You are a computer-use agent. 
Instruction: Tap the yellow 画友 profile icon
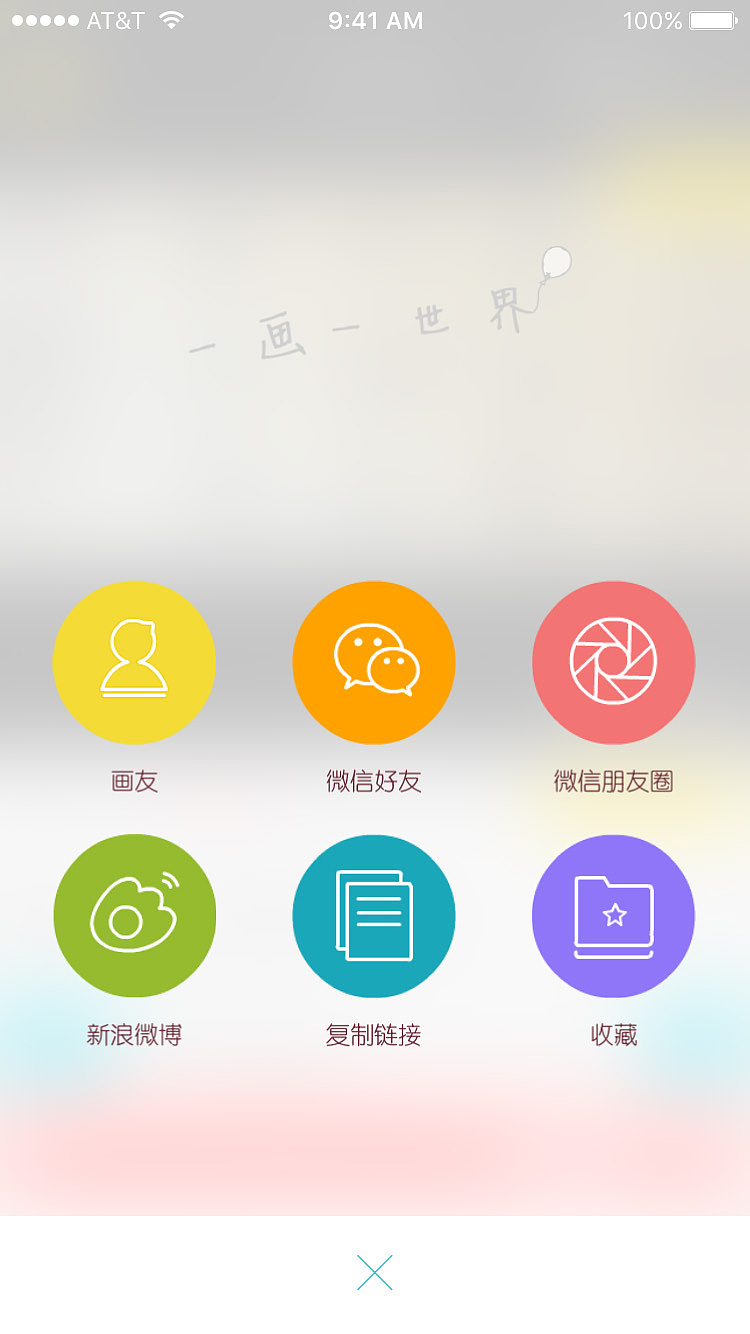(x=135, y=662)
